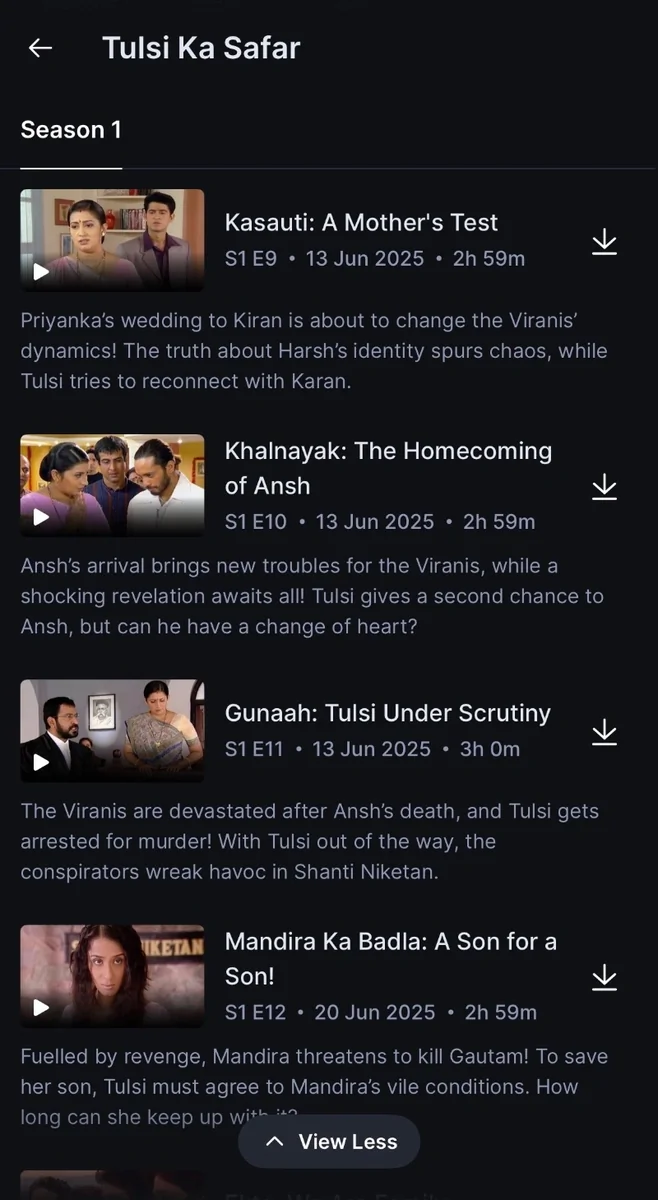658x1200 pixels.
Task: Download Gunaah: Tulsi Under Scrutiny episode
Action: (604, 731)
